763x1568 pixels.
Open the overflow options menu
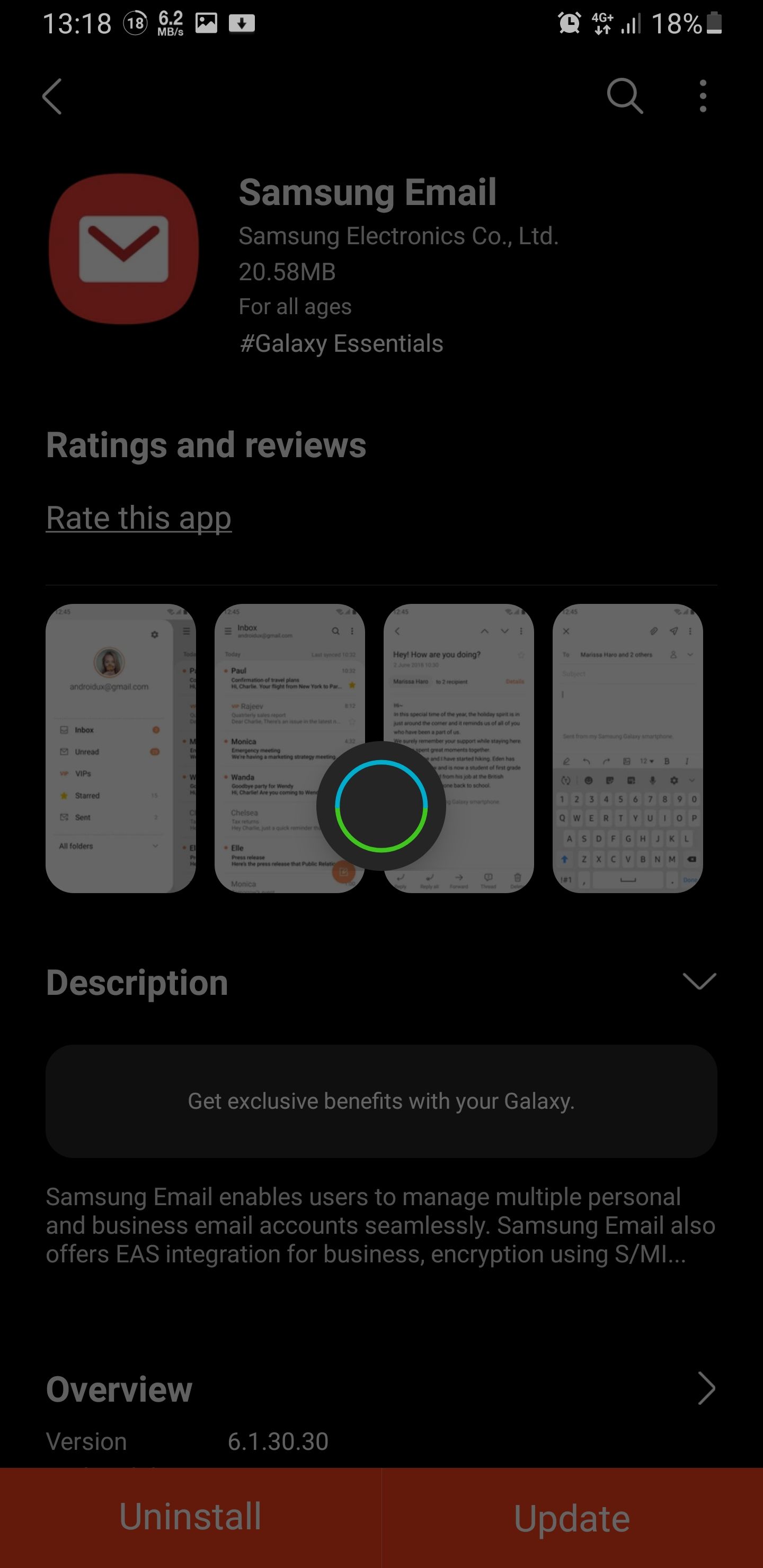click(702, 96)
